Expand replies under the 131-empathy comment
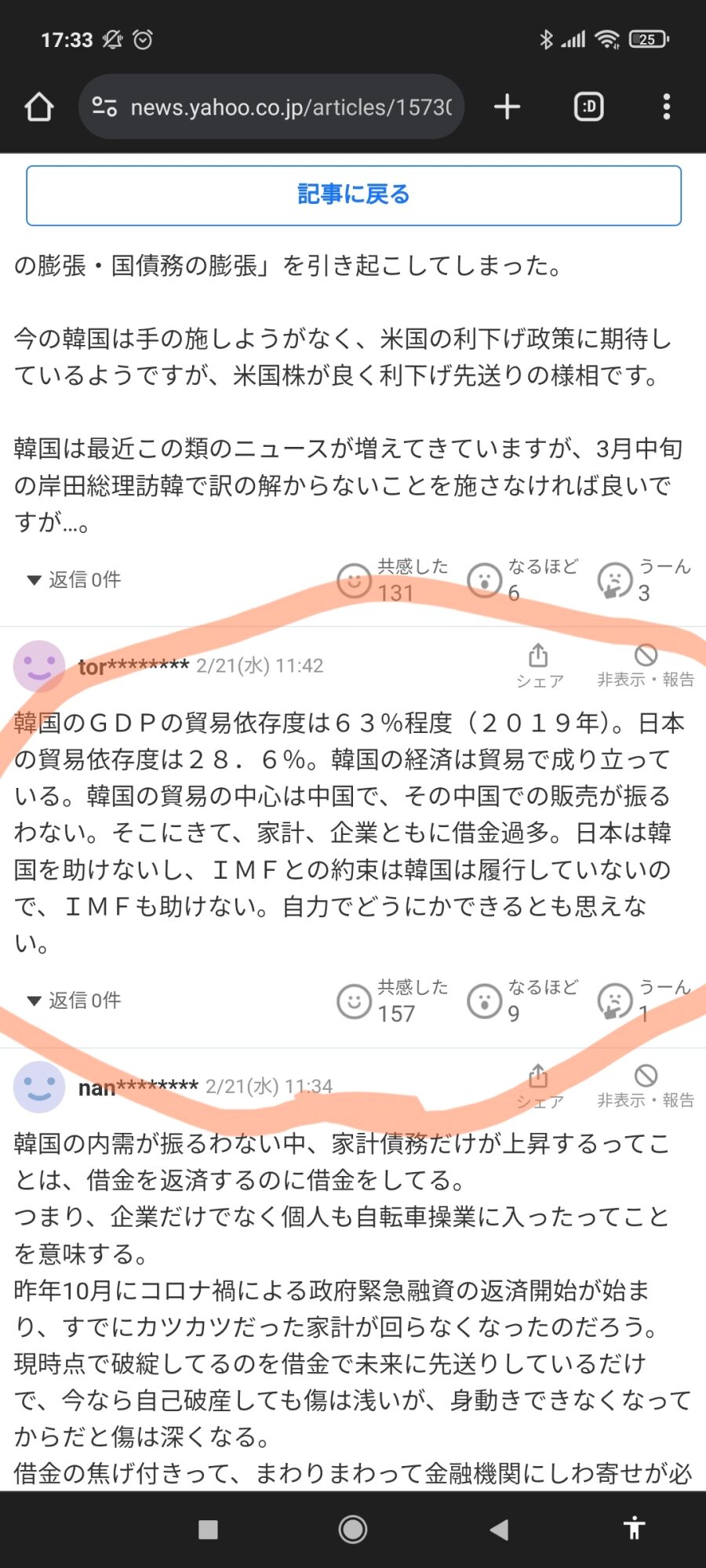This screenshot has width=706, height=1568. click(x=75, y=579)
